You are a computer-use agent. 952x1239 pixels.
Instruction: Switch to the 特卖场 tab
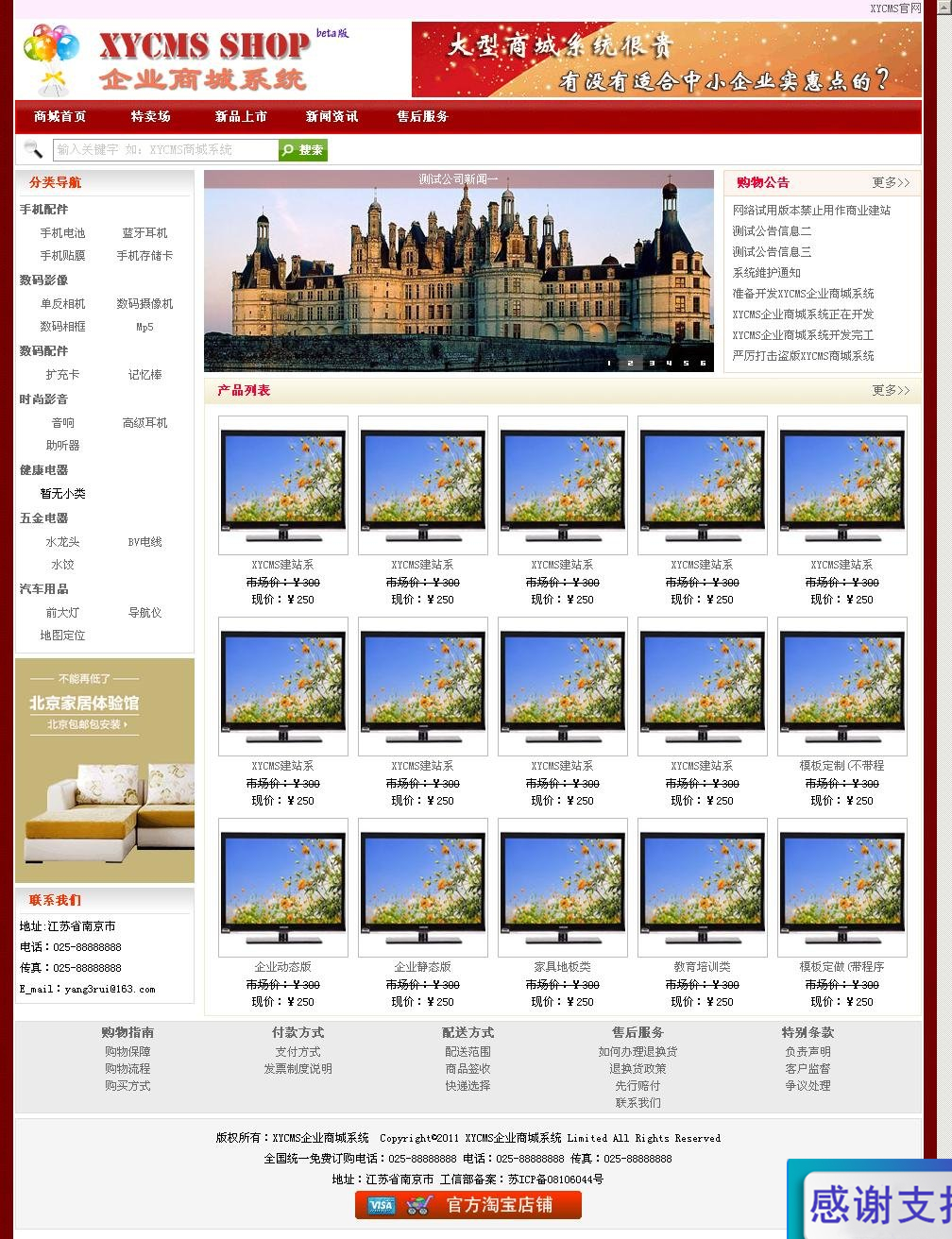click(x=150, y=117)
